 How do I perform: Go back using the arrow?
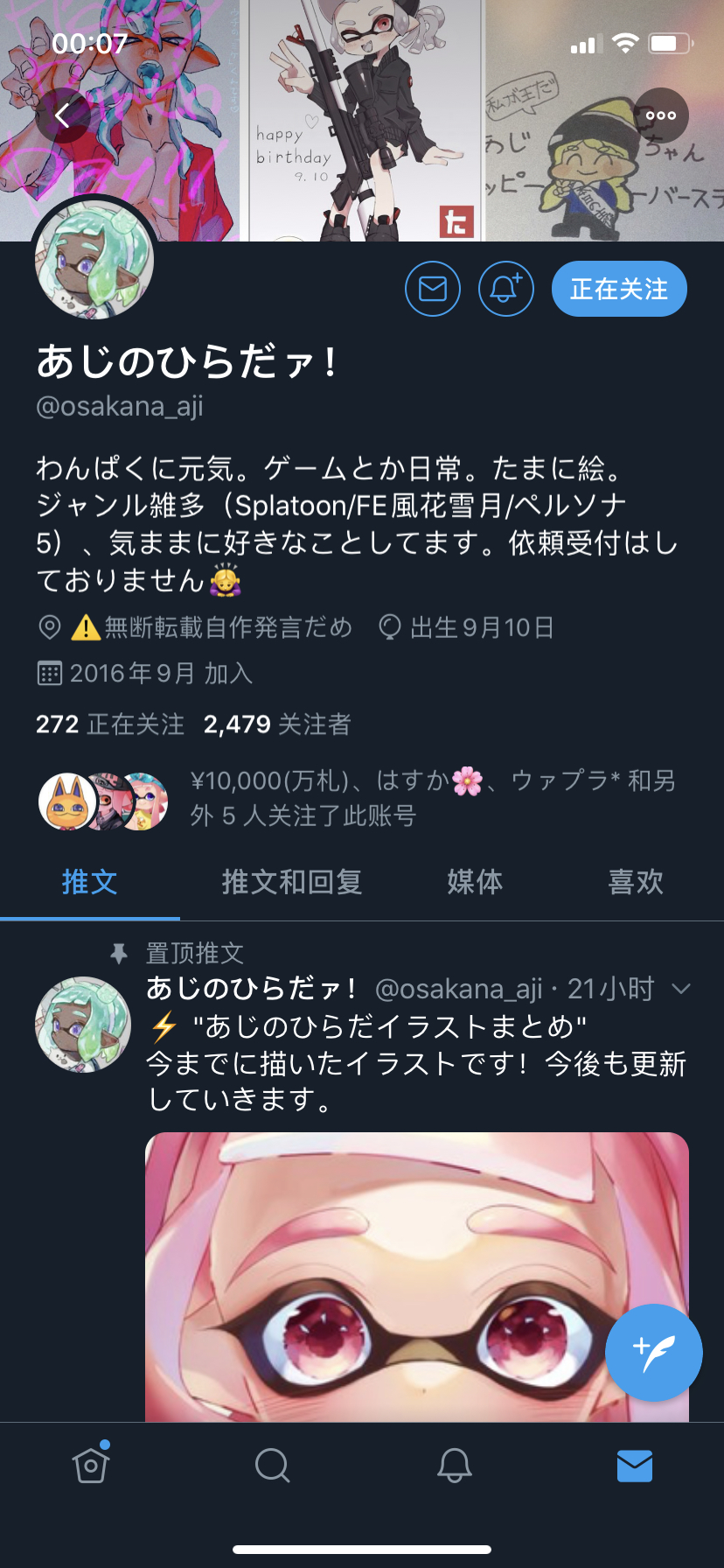[63, 115]
